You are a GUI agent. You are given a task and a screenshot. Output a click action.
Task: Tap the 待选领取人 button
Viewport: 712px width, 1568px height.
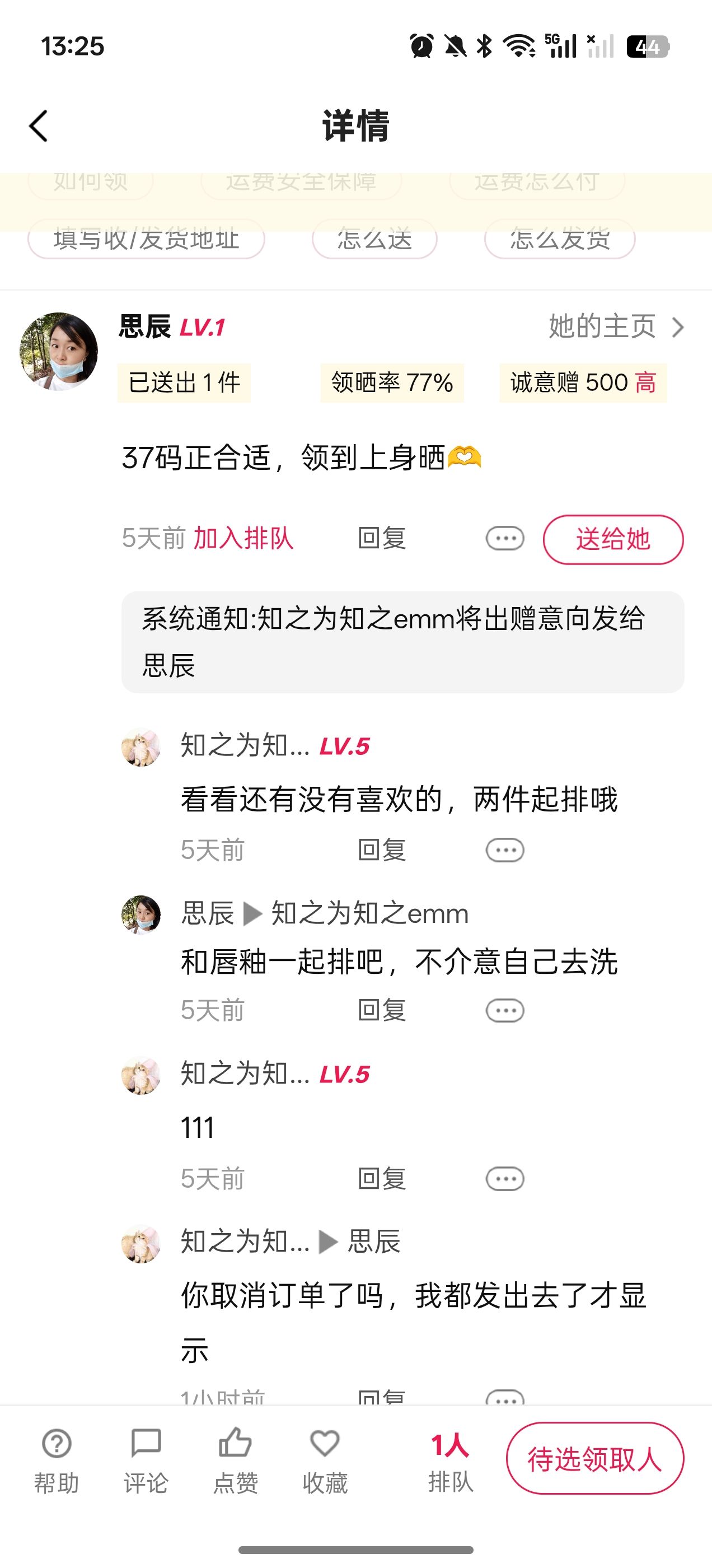click(594, 1458)
